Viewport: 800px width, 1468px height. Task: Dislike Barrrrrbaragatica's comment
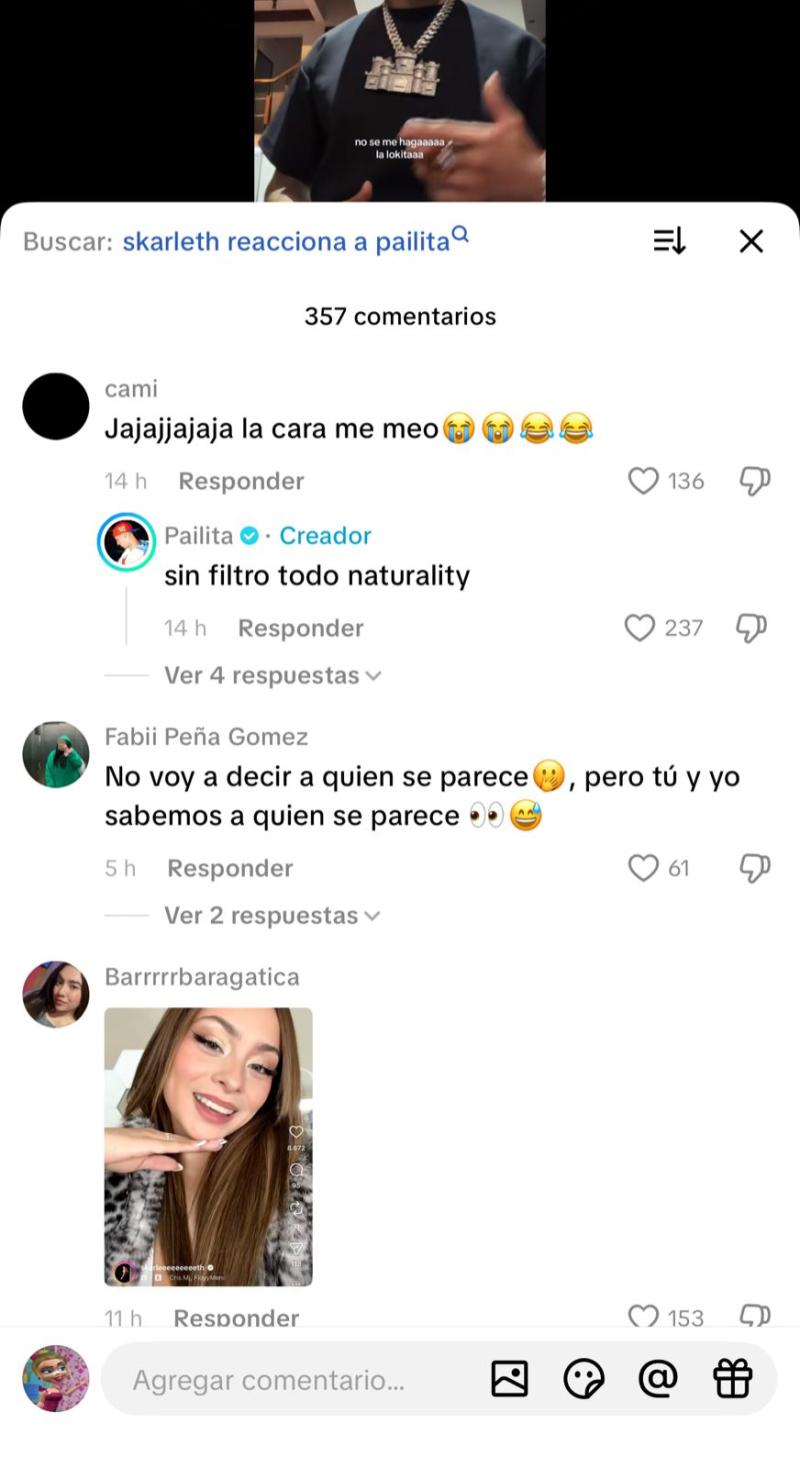coord(756,1318)
